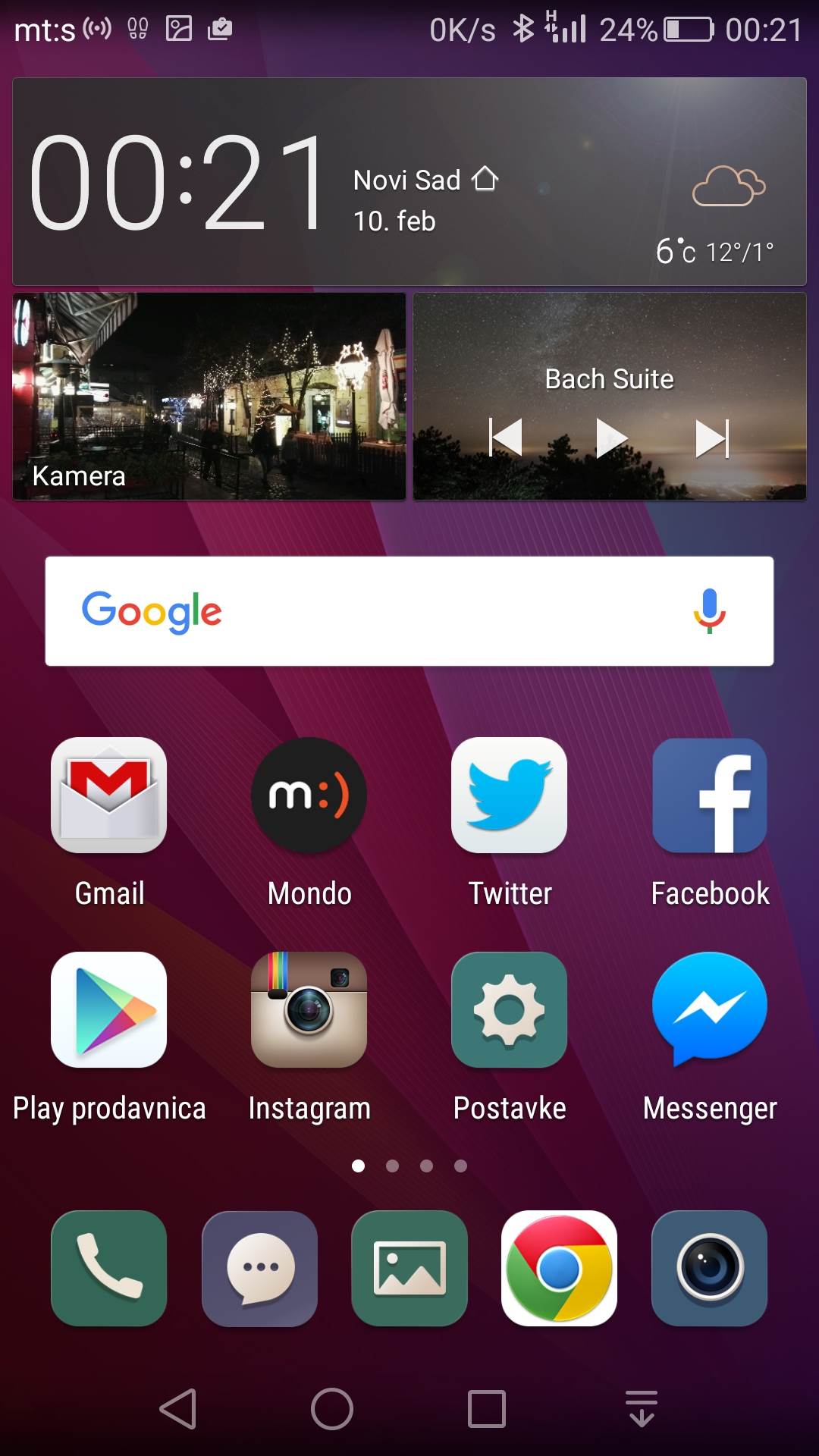Start Google voice search
The image size is (819, 1456).
tap(709, 611)
